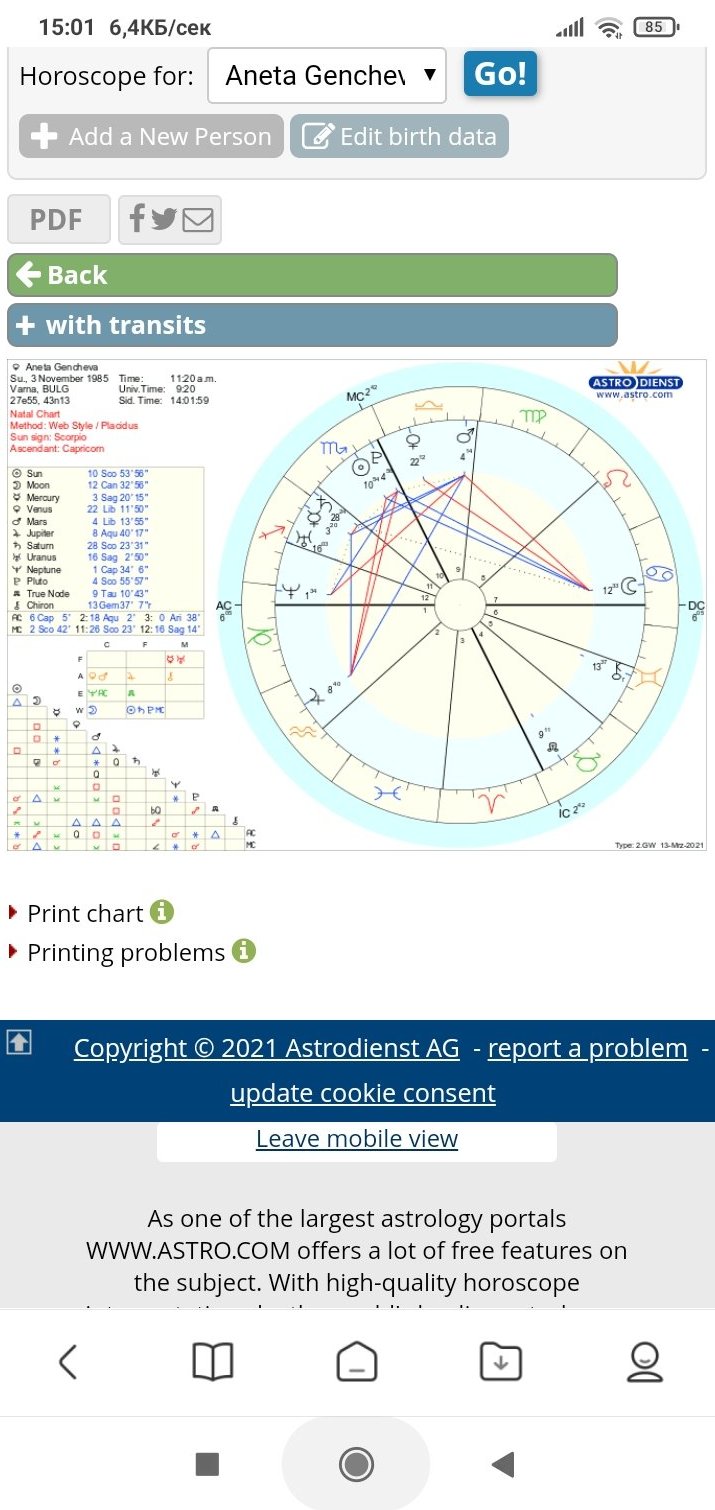This screenshot has width=715, height=1510.
Task: Open the natal chart image
Action: pyautogui.click(x=357, y=605)
